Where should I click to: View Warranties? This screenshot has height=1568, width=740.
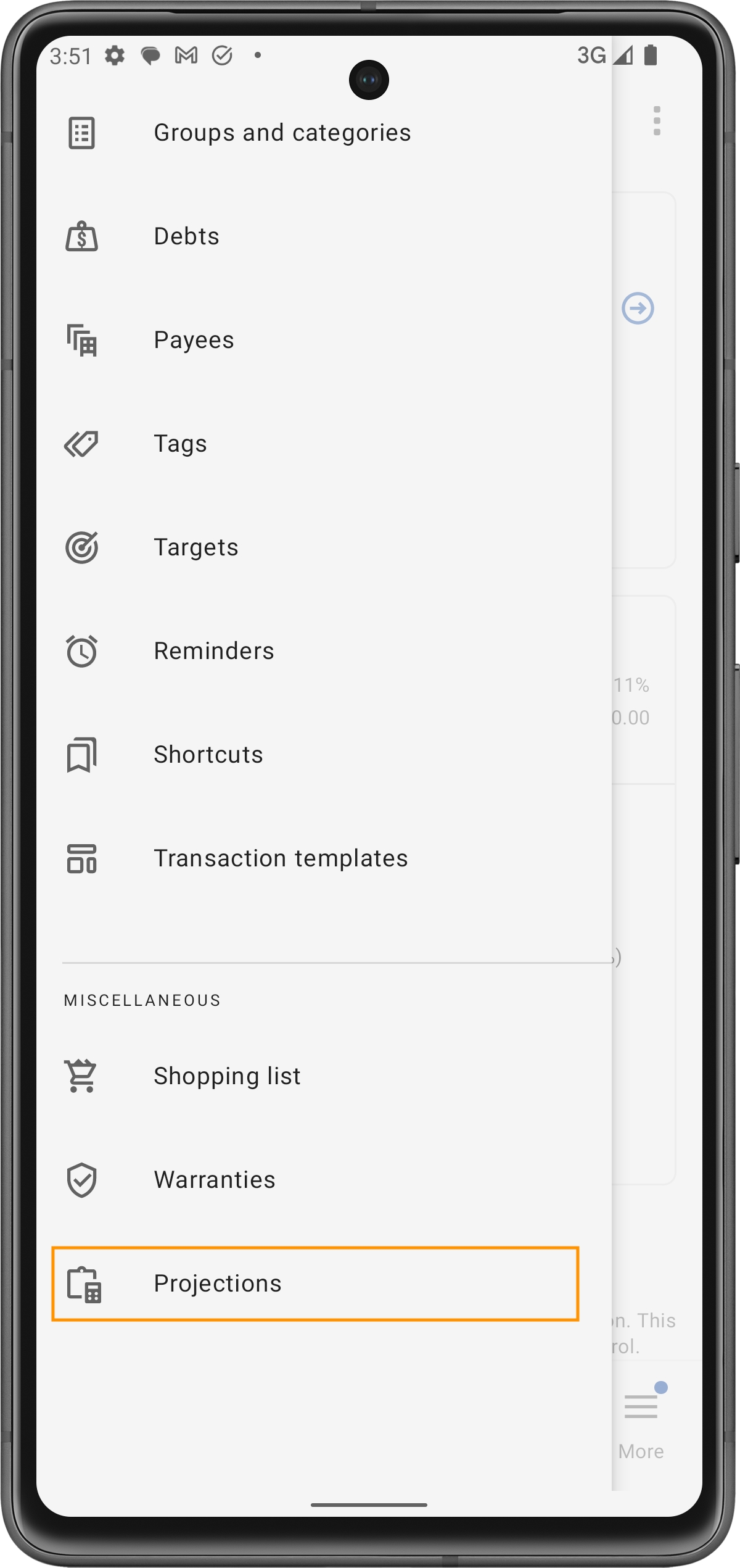pyautogui.click(x=214, y=1180)
